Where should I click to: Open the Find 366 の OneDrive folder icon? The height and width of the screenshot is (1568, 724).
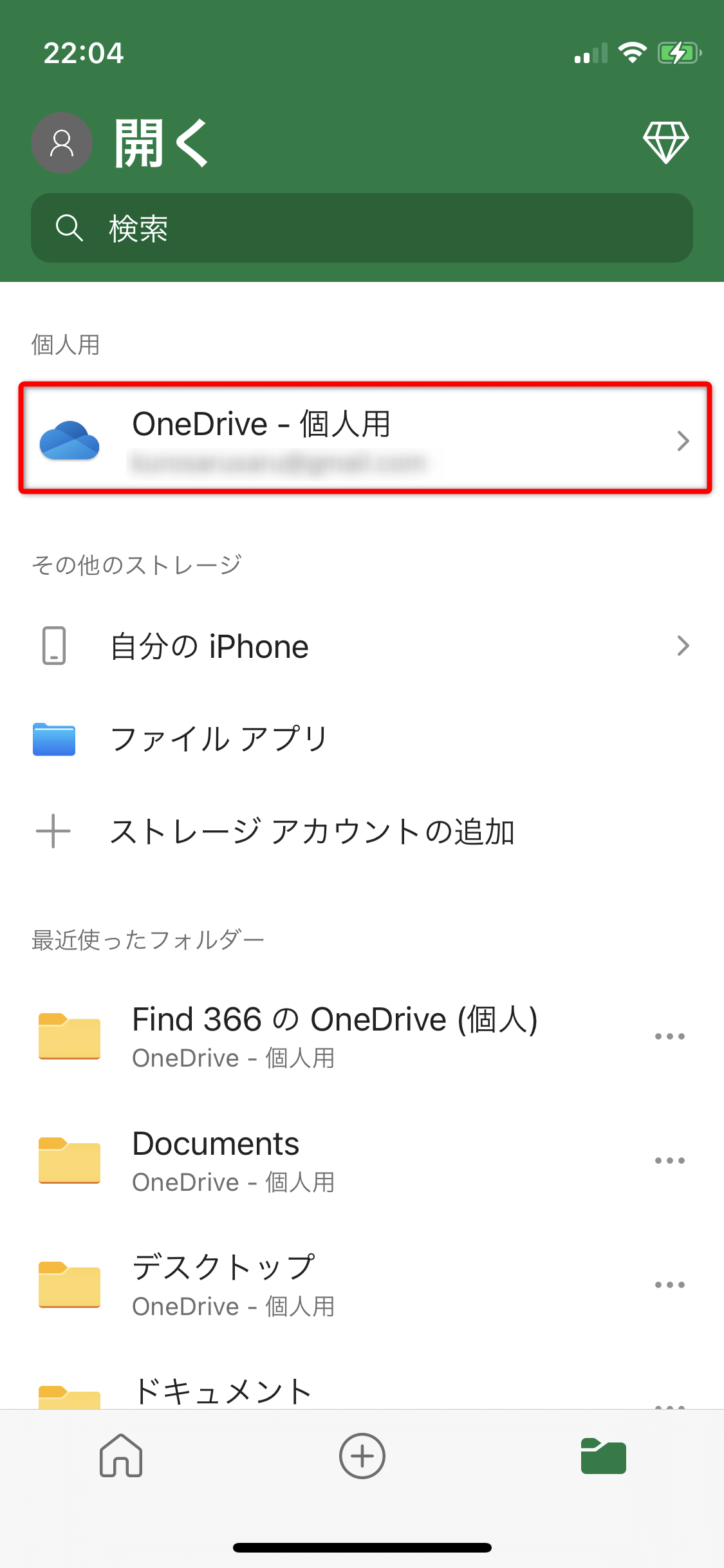point(71,1035)
